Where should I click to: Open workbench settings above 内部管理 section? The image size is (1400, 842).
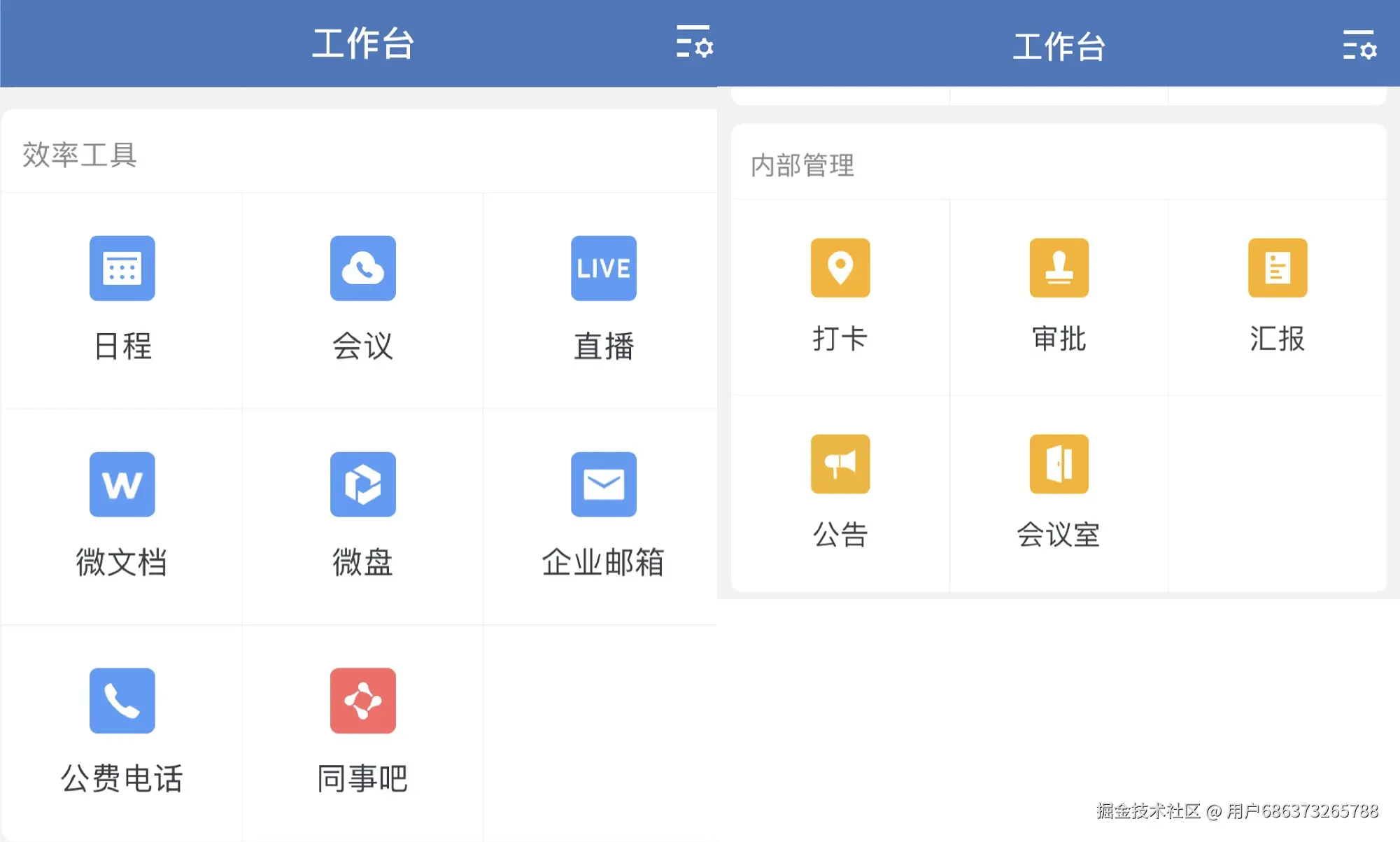[x=1359, y=45]
